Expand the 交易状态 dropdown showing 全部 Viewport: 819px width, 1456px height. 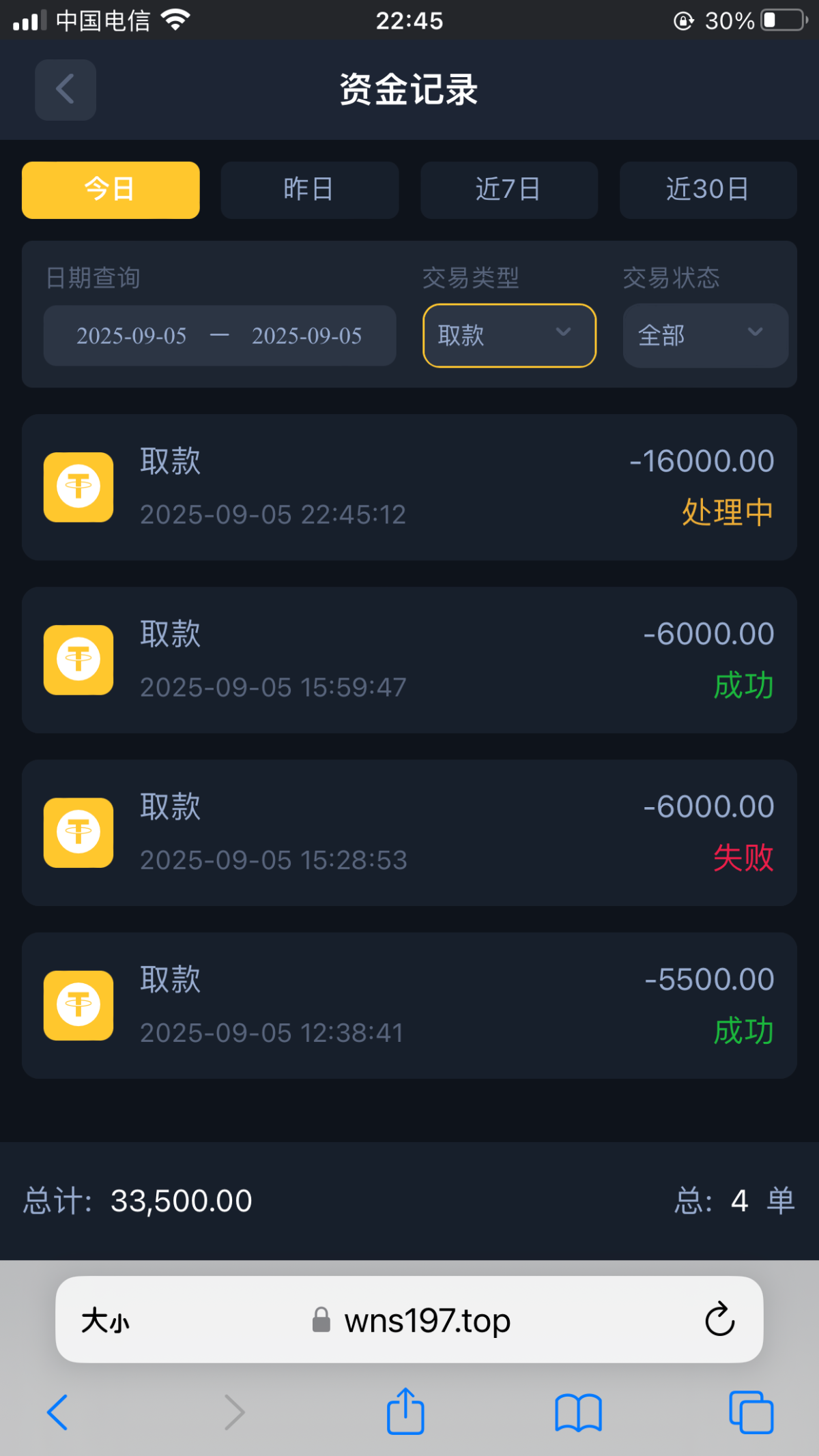[705, 336]
